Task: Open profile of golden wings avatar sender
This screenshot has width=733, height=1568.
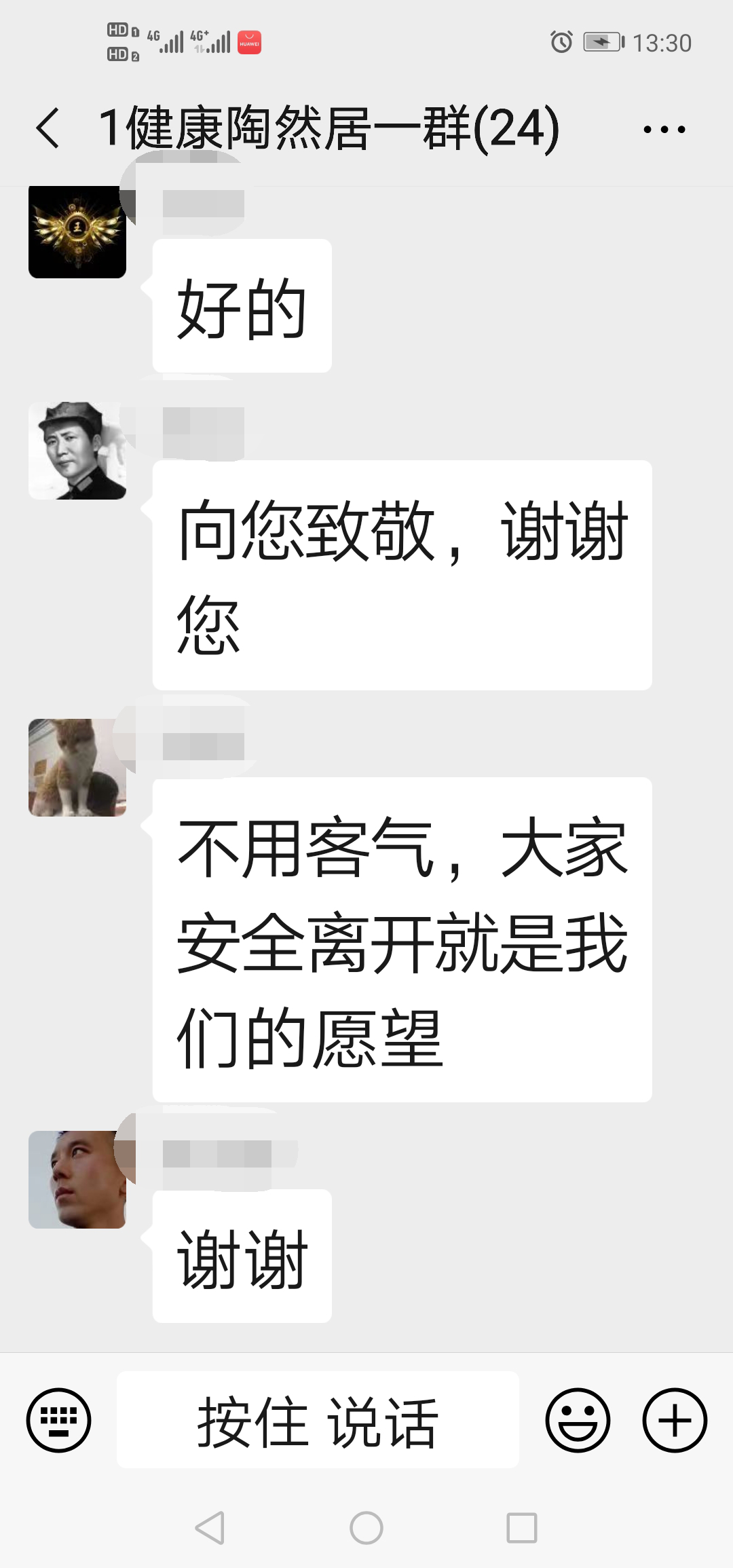Action: [x=77, y=232]
